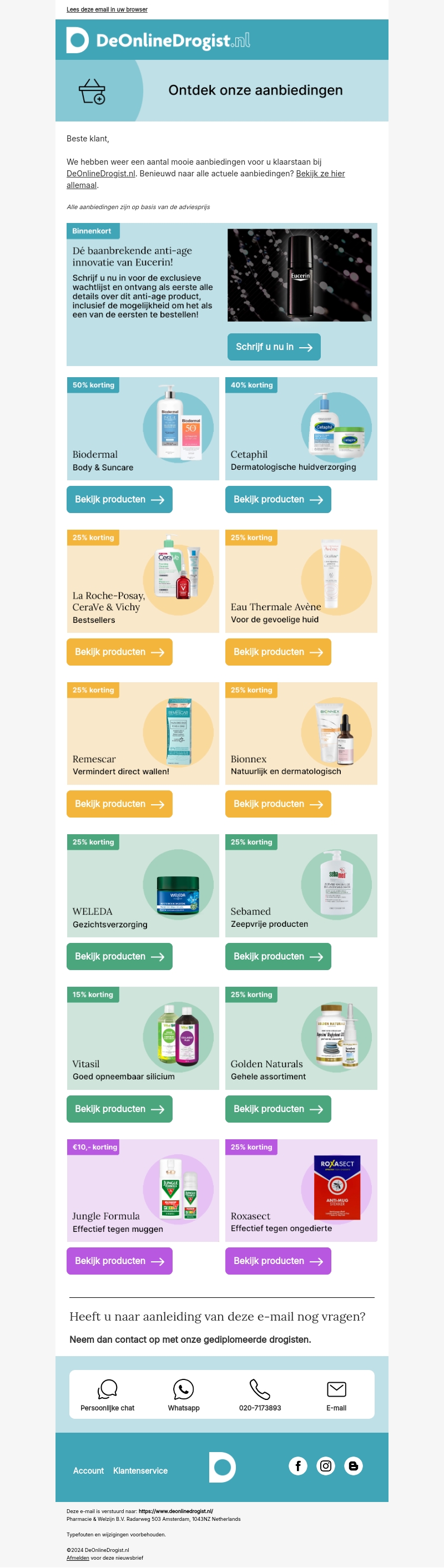444x1568 pixels.
Task: View Vitasil products button
Action: tap(119, 1109)
